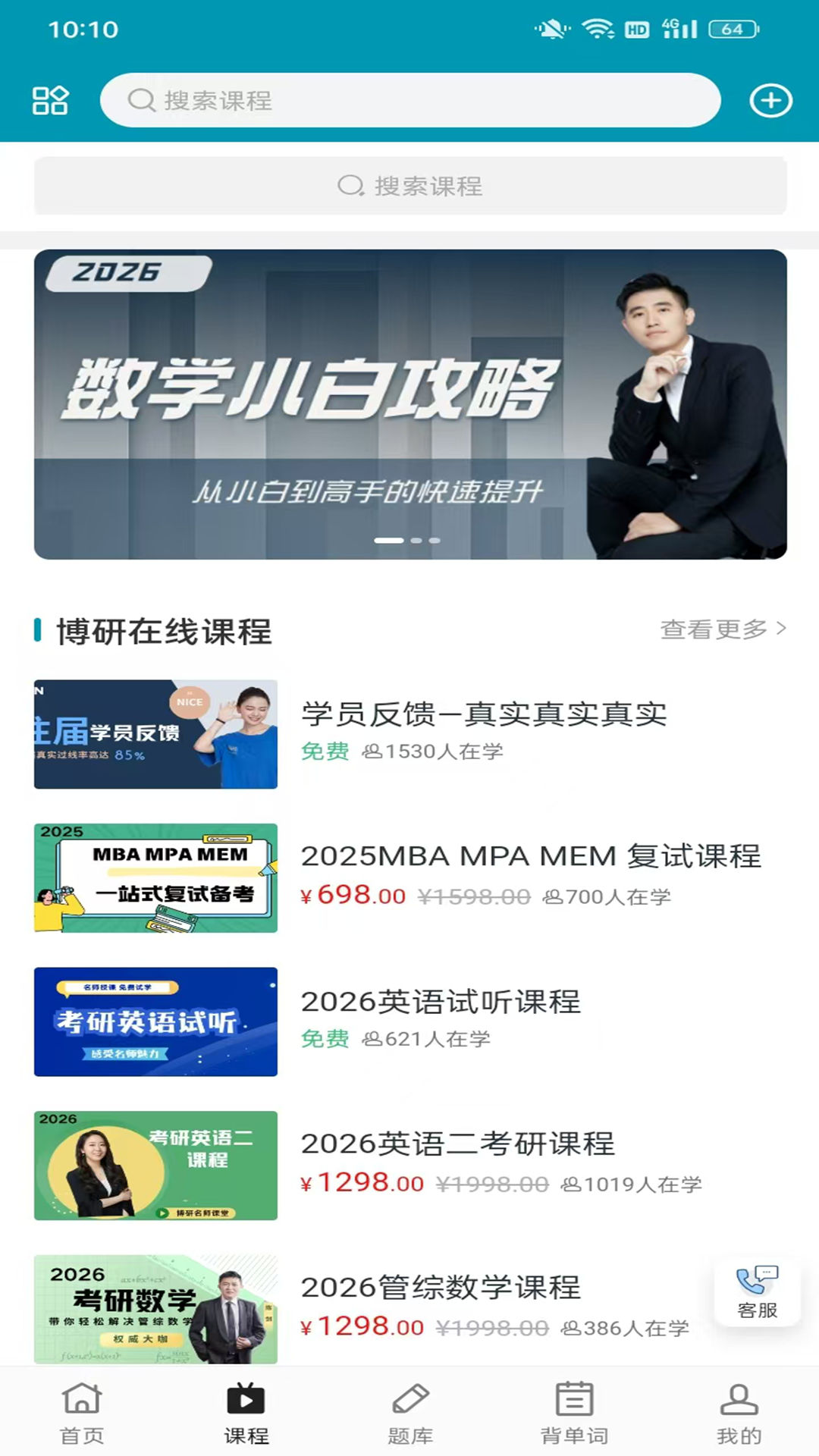Switch to the 我的 tab
The image size is (819, 1456).
tap(739, 1414)
